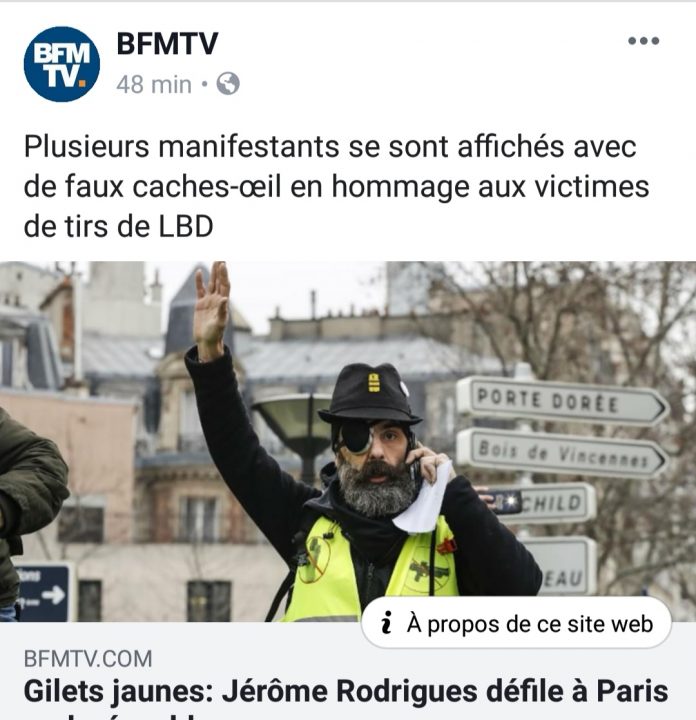The width and height of the screenshot is (696, 720).
Task: Open the BFMTV page name link
Action: [167, 44]
